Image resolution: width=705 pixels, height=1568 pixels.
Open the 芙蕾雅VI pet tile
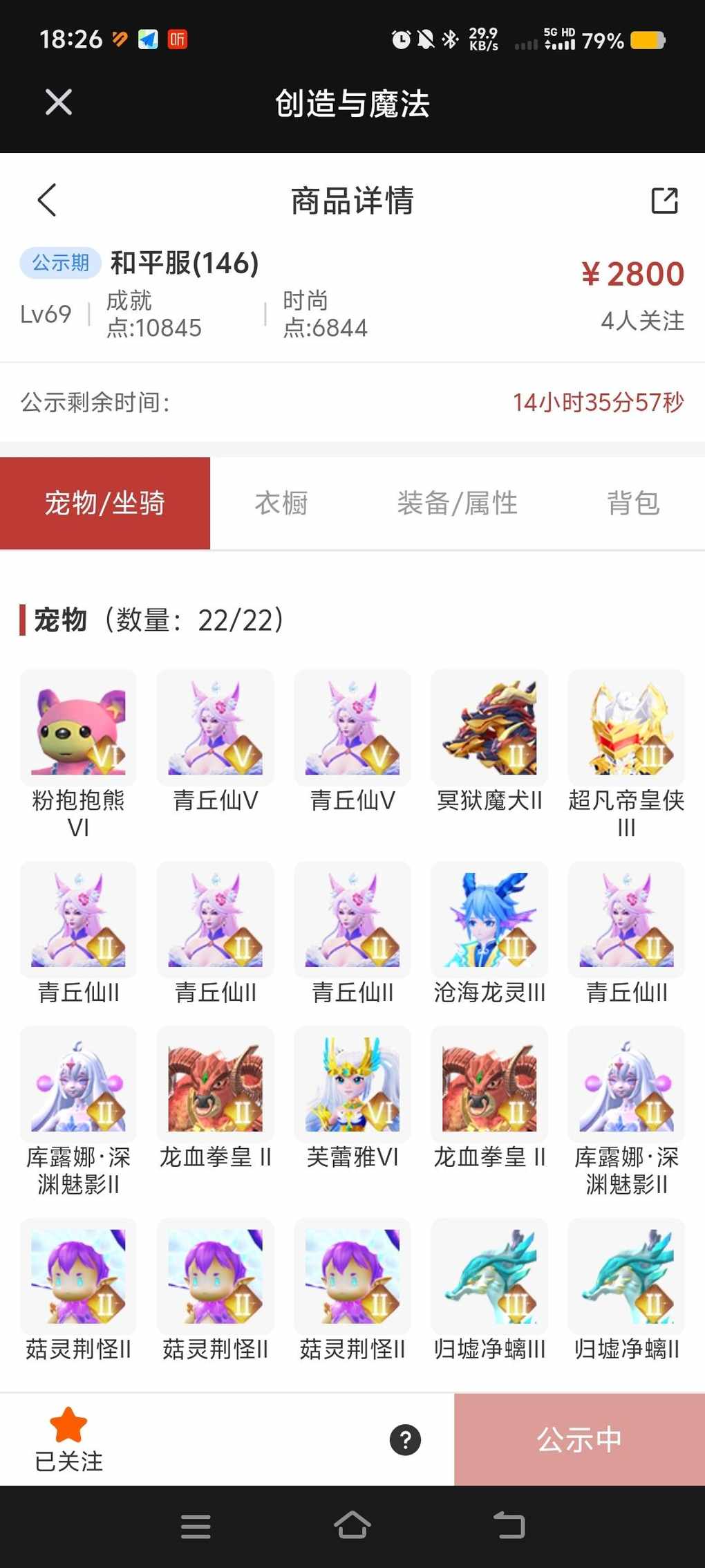[x=352, y=1084]
